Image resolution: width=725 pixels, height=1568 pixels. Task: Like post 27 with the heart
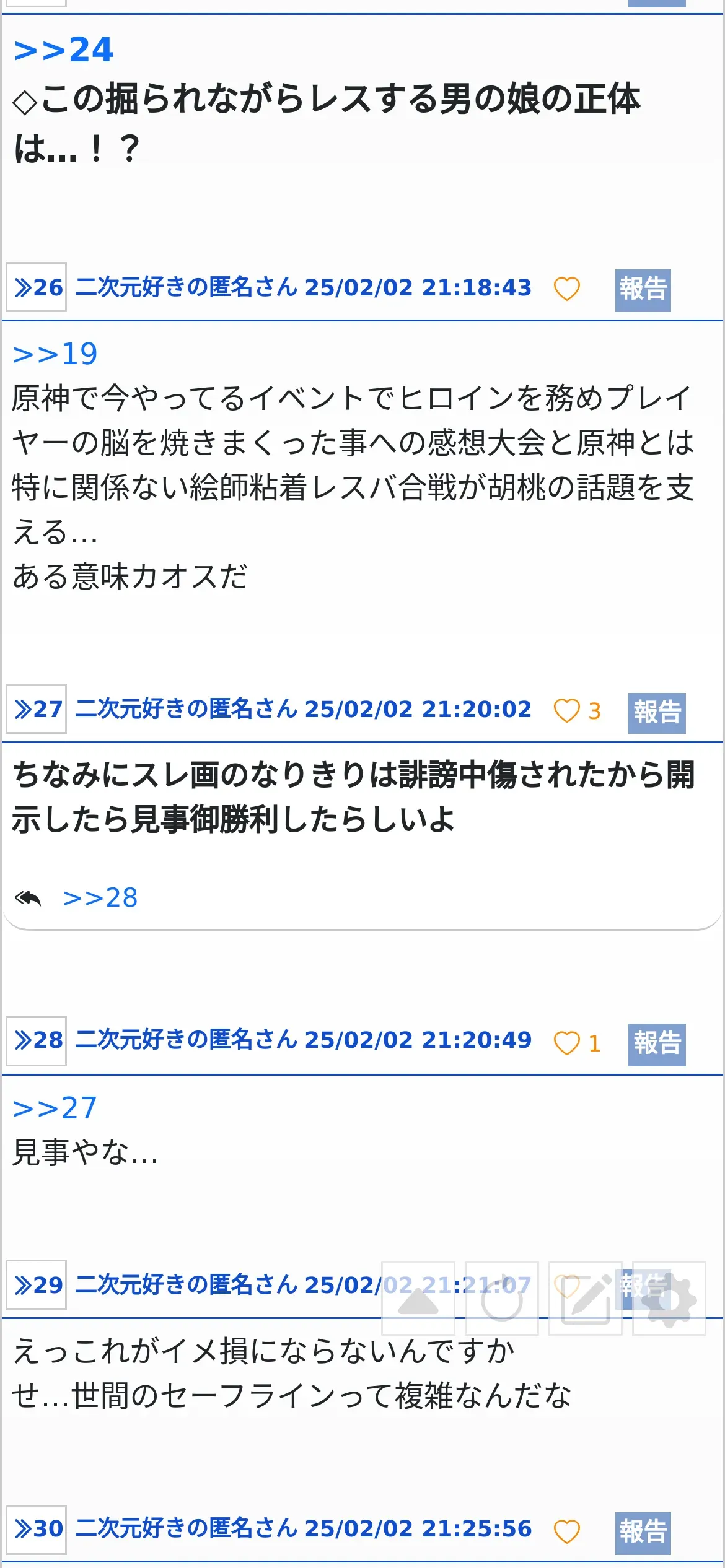[x=566, y=711]
